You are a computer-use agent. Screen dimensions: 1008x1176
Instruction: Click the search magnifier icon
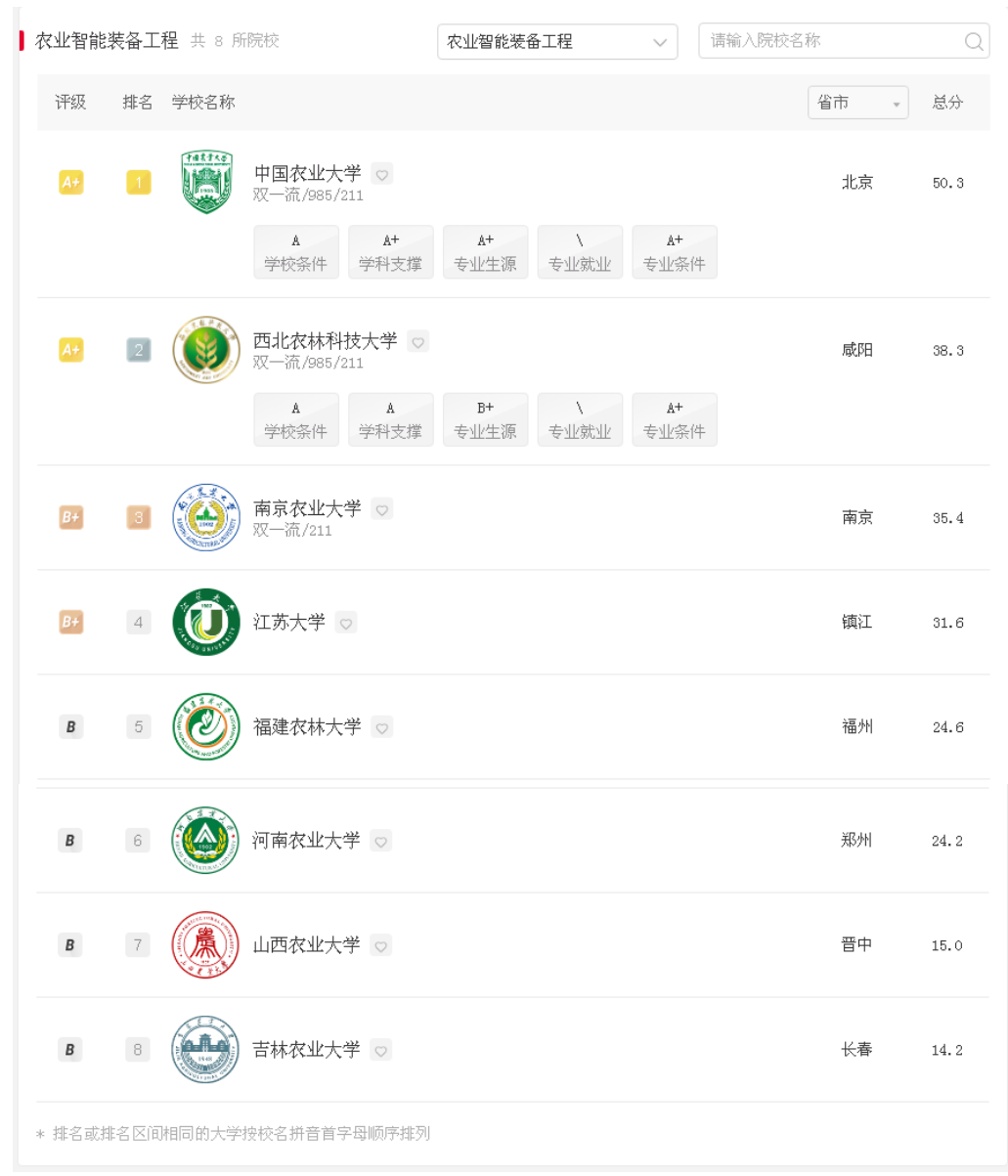[973, 41]
